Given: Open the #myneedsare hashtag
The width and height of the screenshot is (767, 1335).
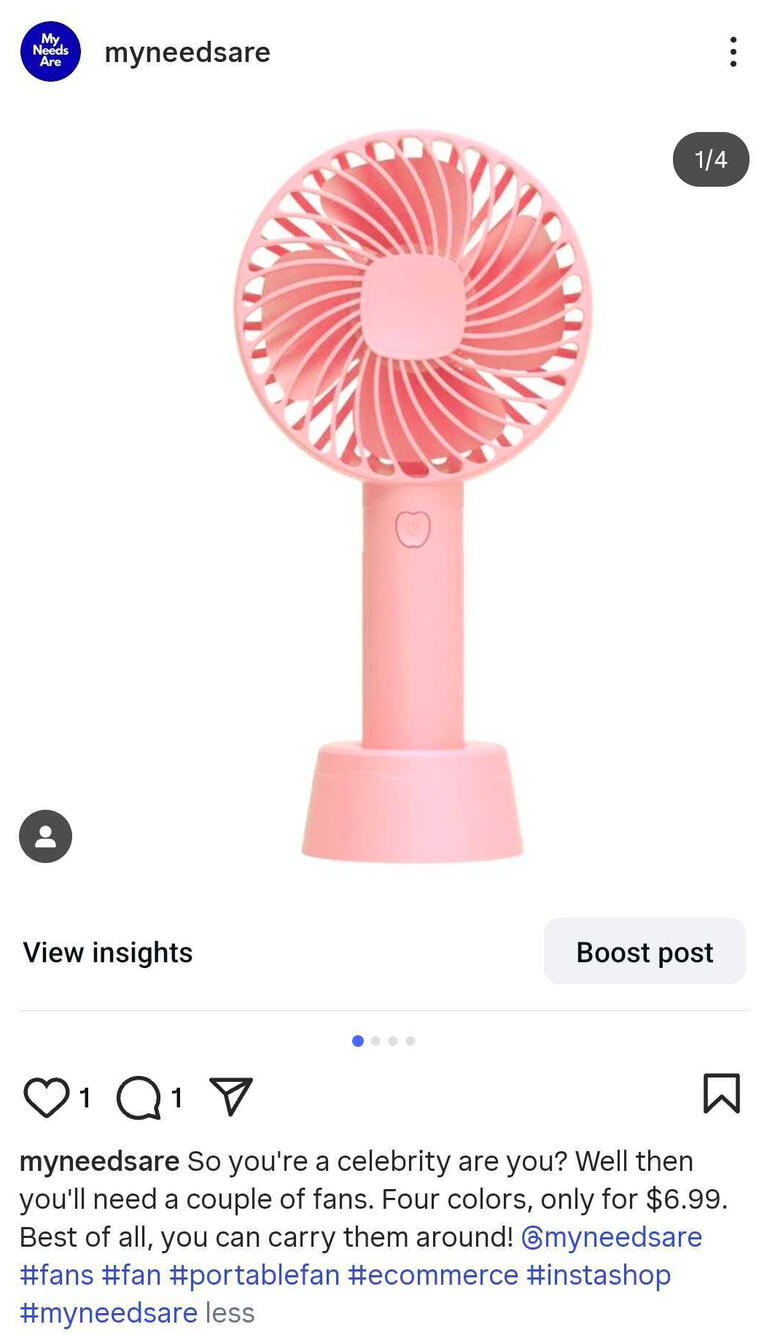Looking at the screenshot, I should click(108, 1312).
